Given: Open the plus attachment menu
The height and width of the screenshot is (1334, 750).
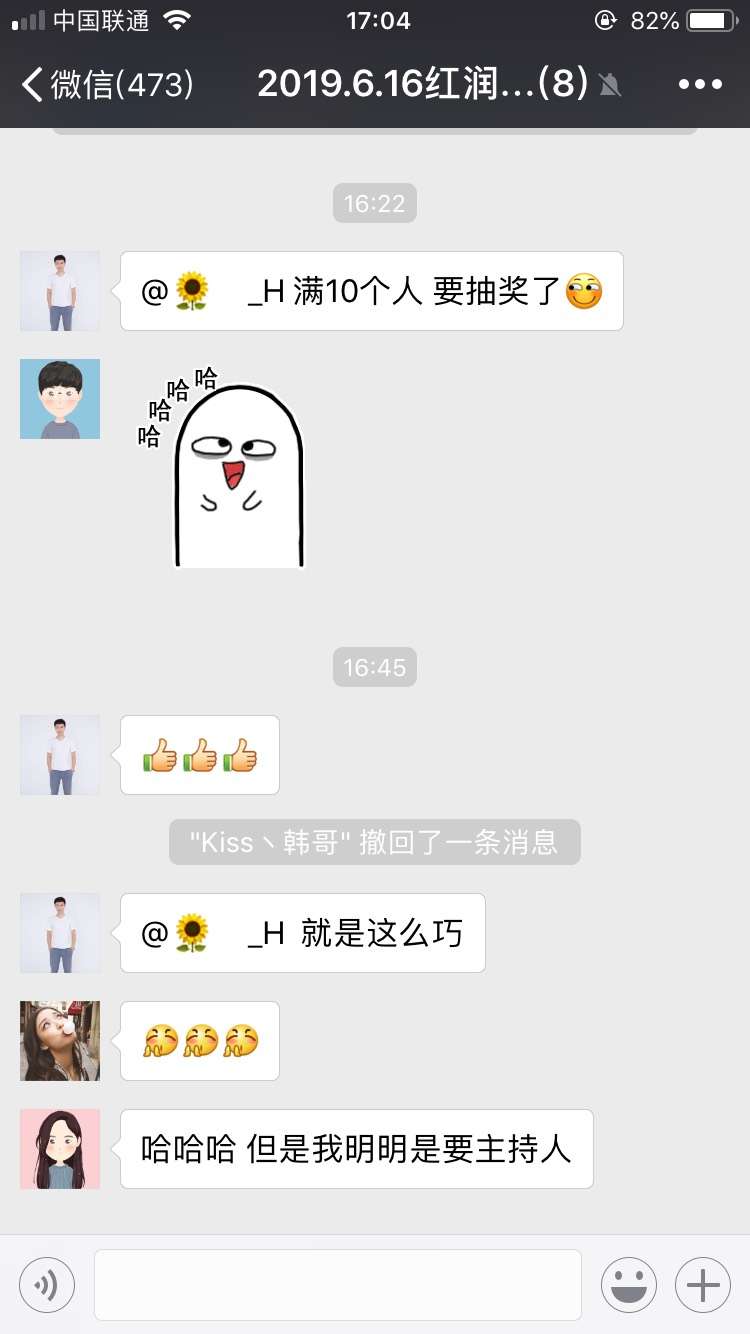Looking at the screenshot, I should tap(703, 1284).
